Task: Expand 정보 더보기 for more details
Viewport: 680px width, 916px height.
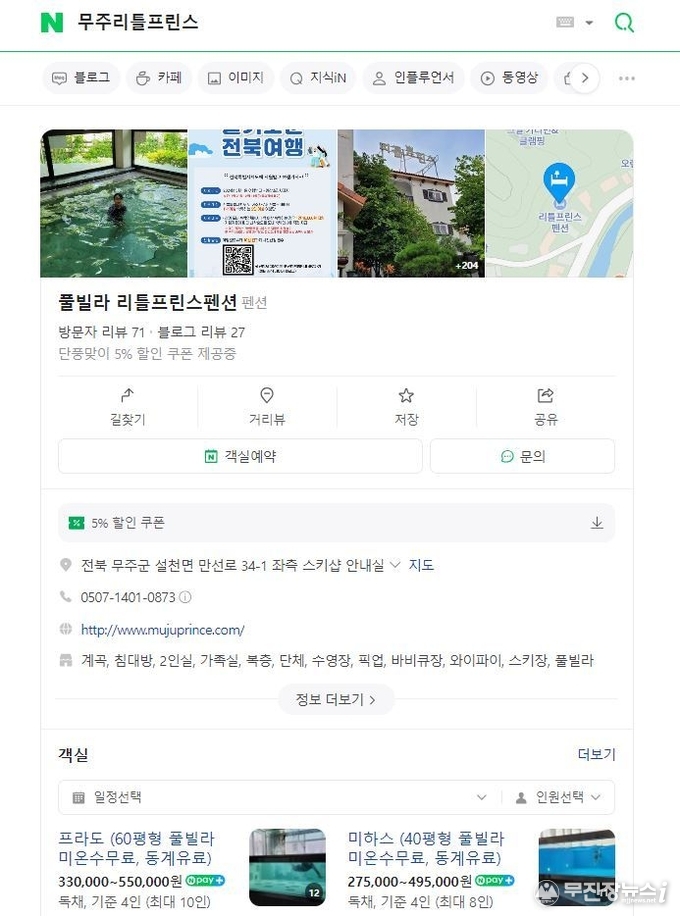Action: pos(336,700)
